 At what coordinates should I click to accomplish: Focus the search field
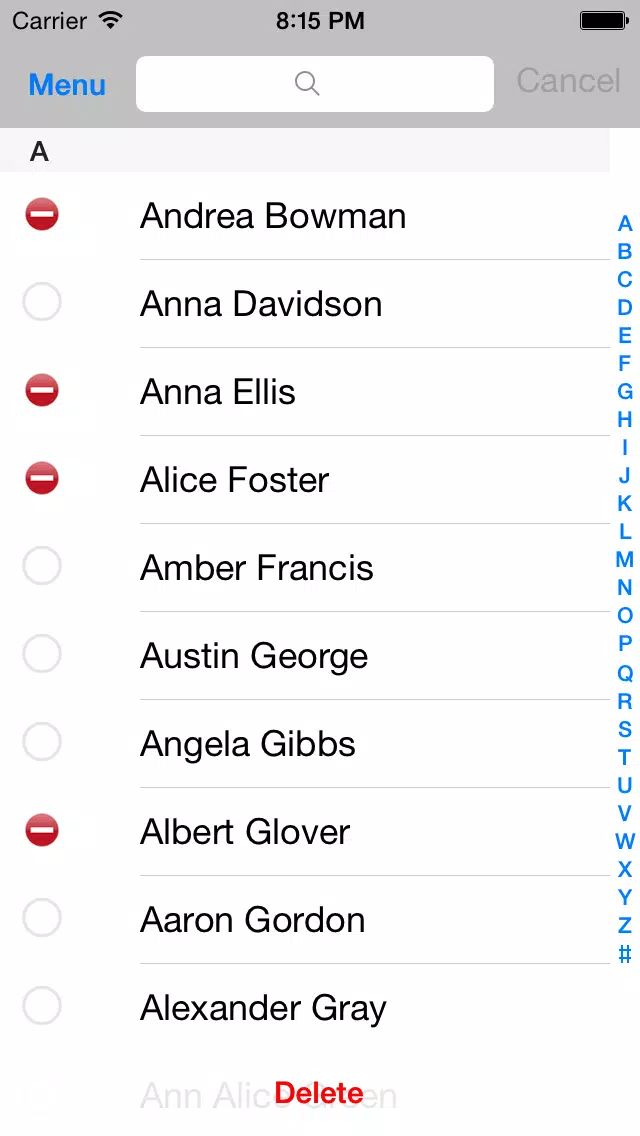315,84
